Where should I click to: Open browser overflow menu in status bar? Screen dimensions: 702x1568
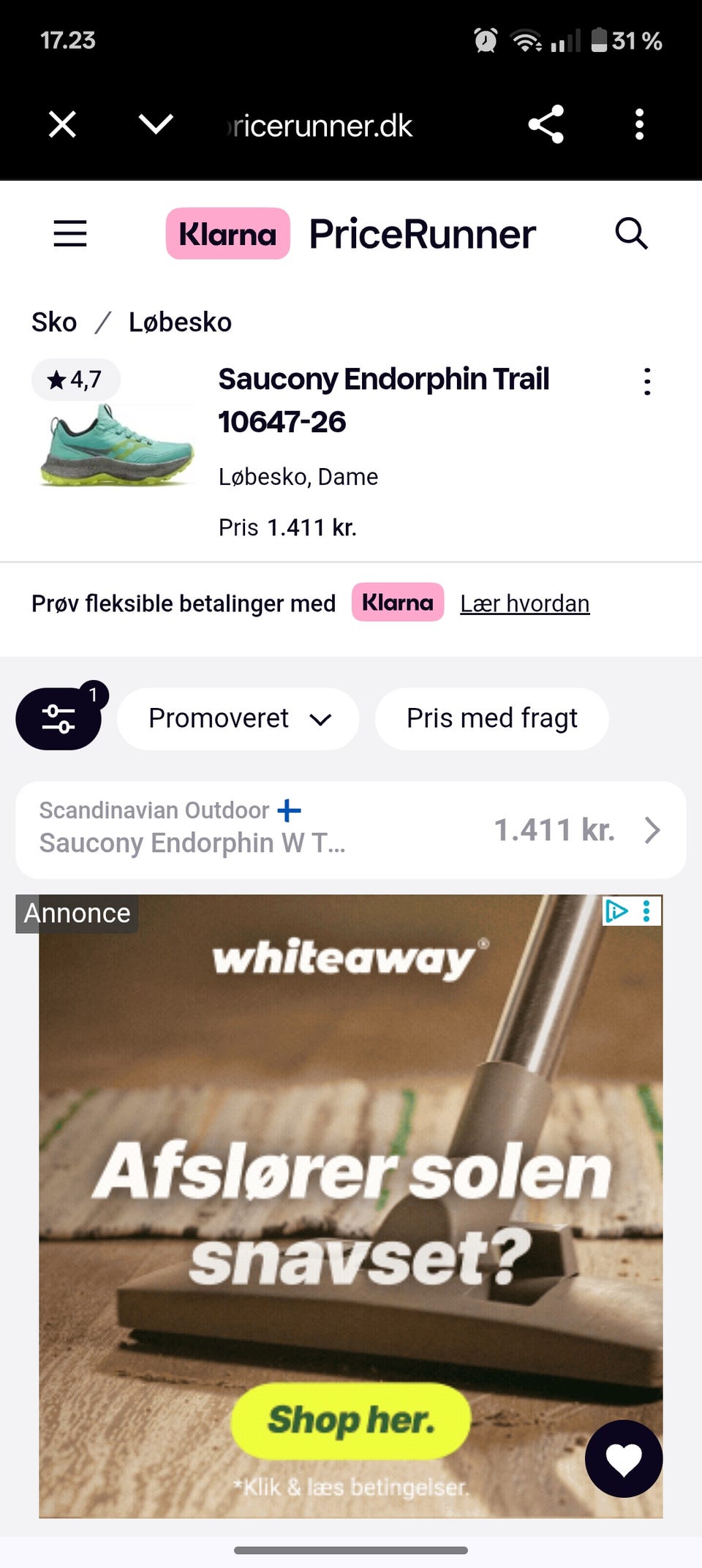640,124
